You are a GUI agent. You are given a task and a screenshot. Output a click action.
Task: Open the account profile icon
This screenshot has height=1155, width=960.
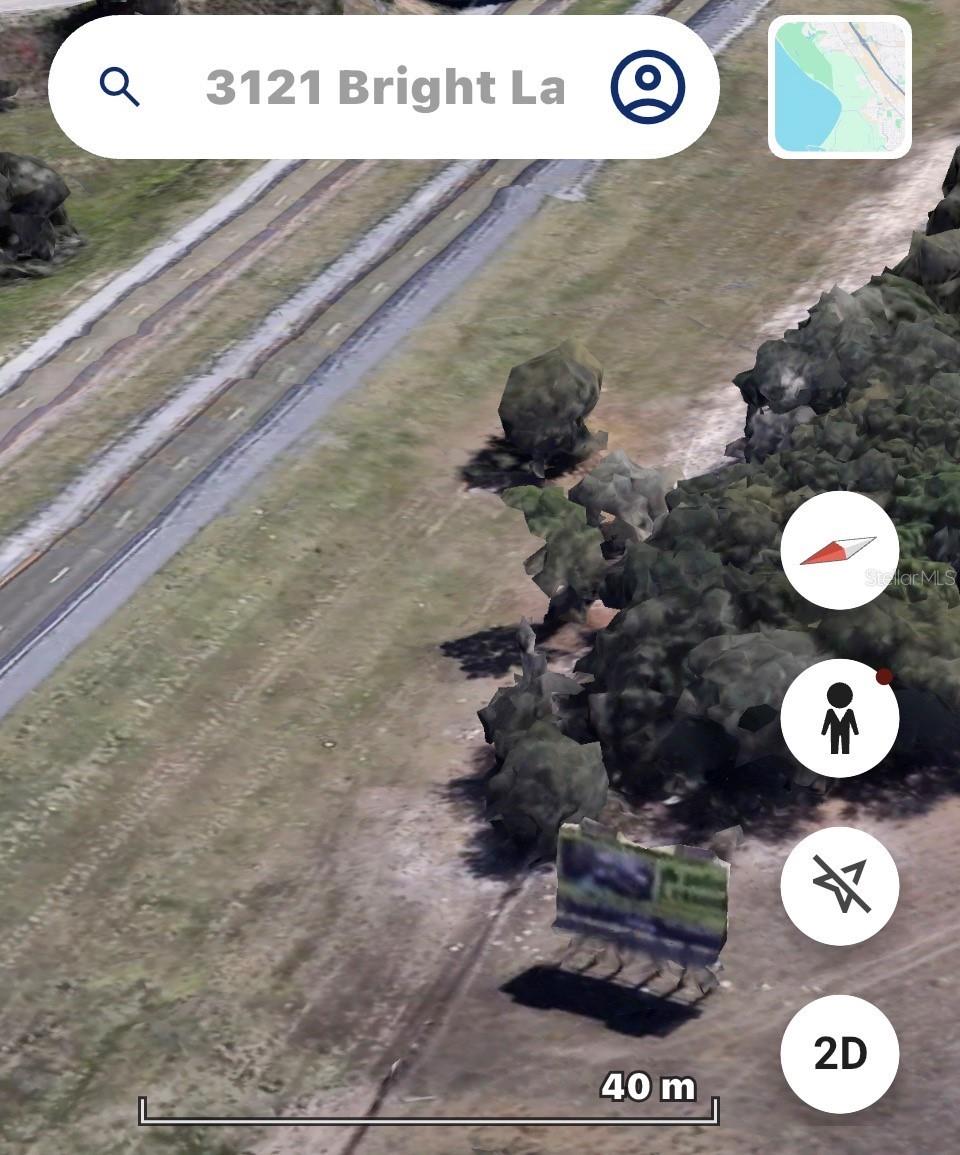[648, 88]
